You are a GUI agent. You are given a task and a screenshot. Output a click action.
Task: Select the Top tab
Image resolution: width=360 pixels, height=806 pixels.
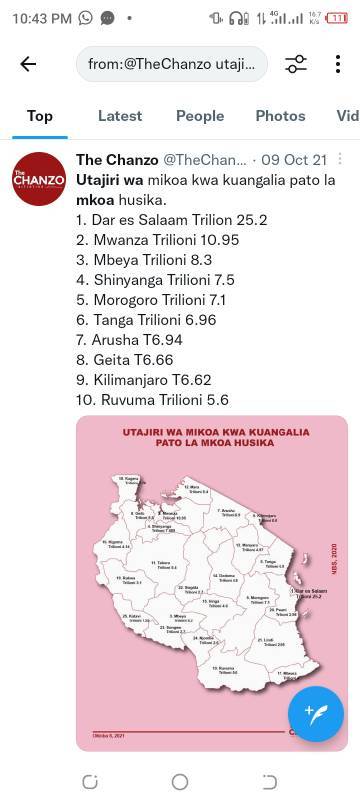[x=40, y=116]
